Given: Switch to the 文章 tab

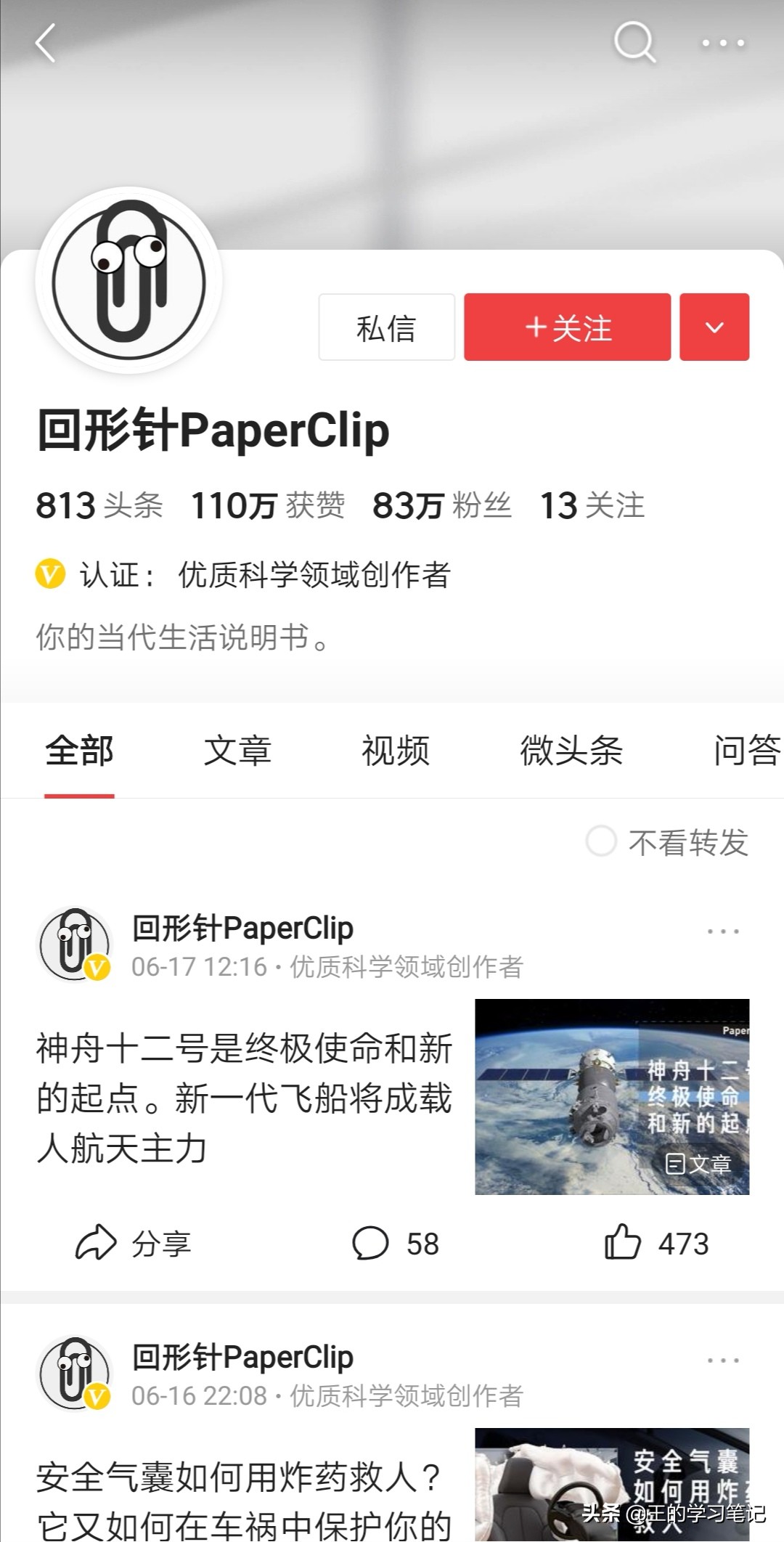Looking at the screenshot, I should [238, 751].
